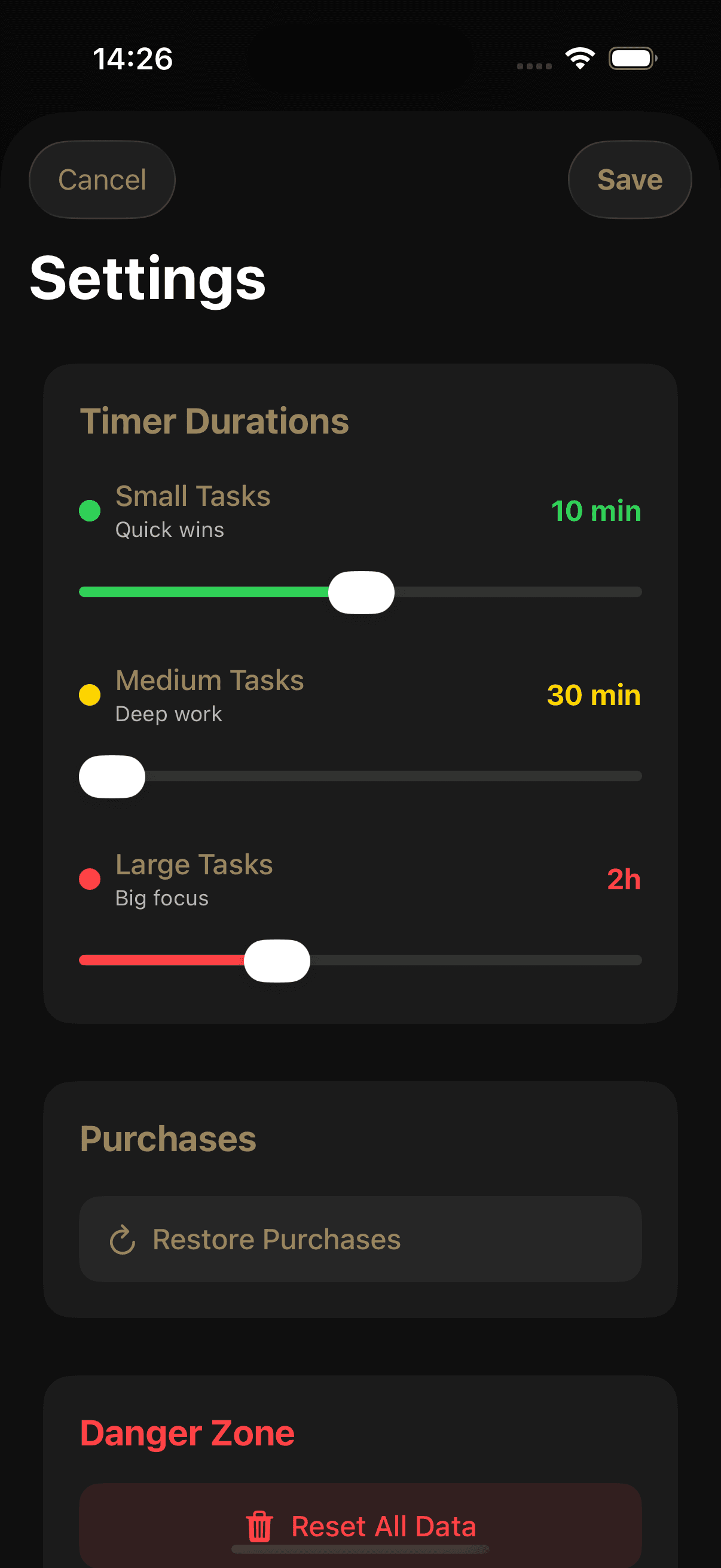Tap the Large Tasks duration slider handle
Screen dimensions: 721x1568
[277, 960]
